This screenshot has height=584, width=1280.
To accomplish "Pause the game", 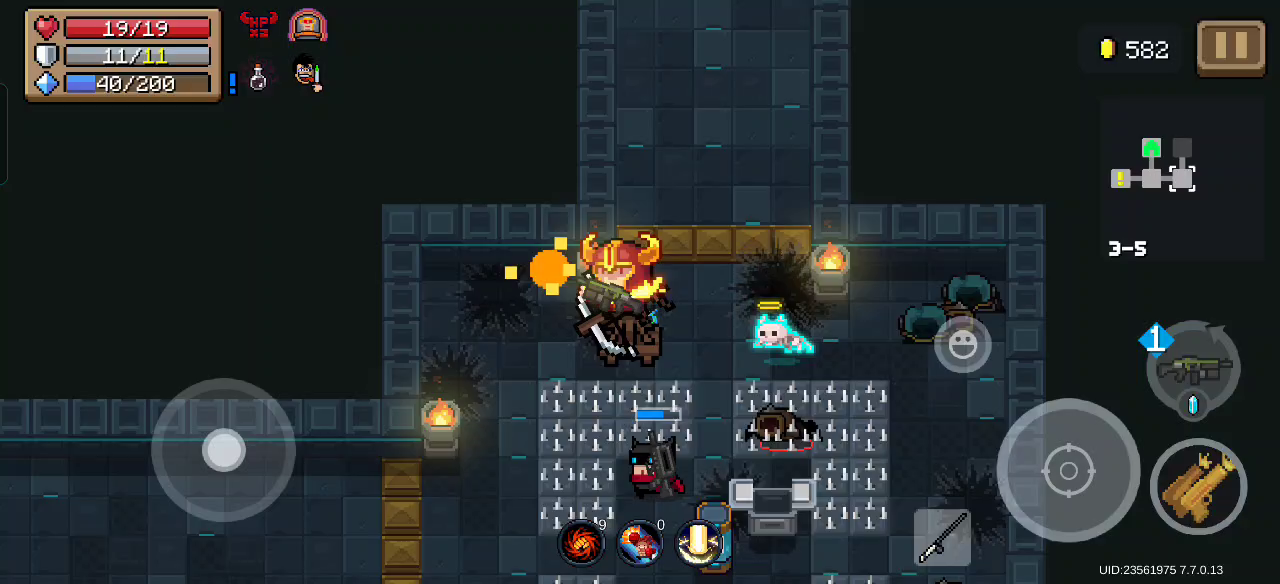I will pos(1230,46).
